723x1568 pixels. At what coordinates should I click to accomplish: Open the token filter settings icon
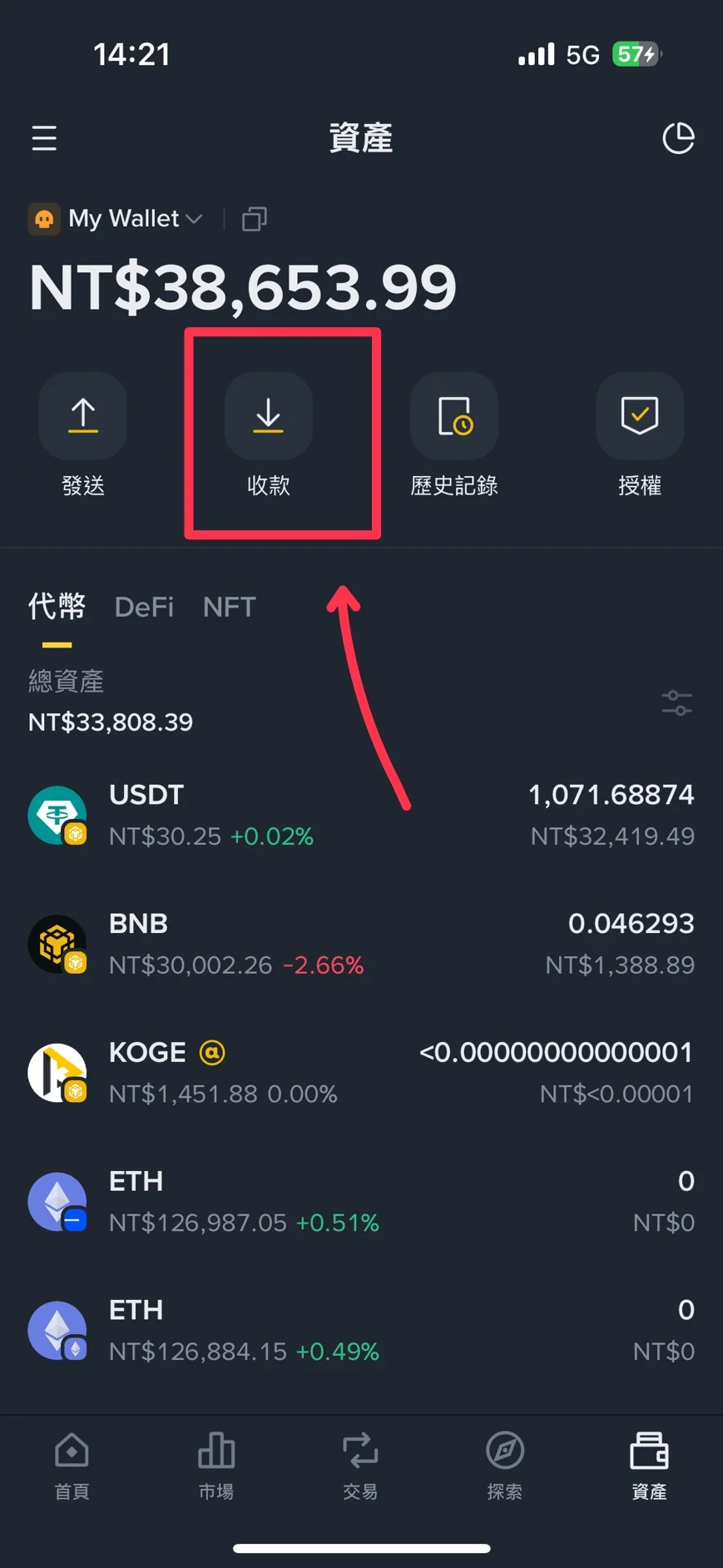tap(676, 704)
